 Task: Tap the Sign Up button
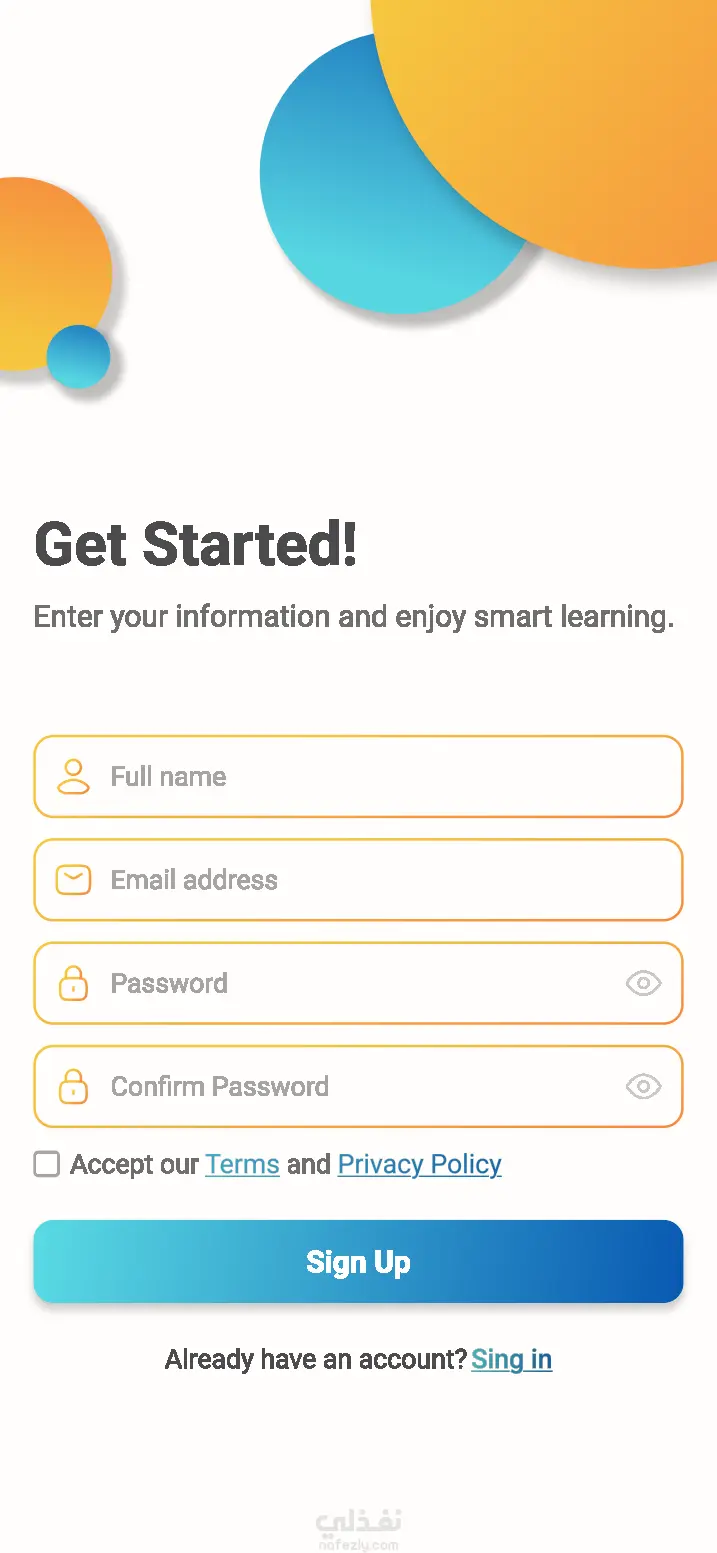[358, 1262]
